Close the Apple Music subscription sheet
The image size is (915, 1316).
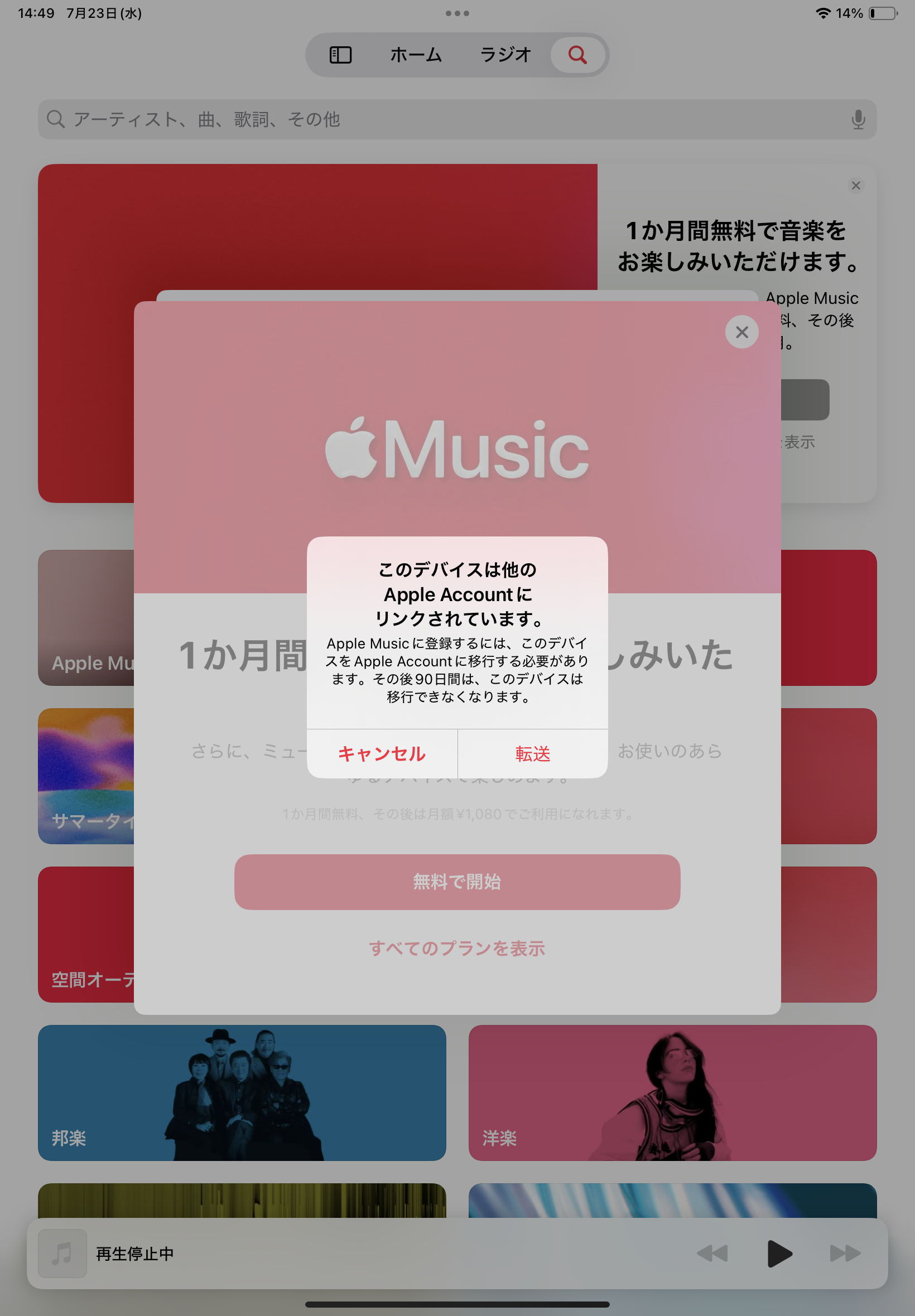pyautogui.click(x=741, y=332)
